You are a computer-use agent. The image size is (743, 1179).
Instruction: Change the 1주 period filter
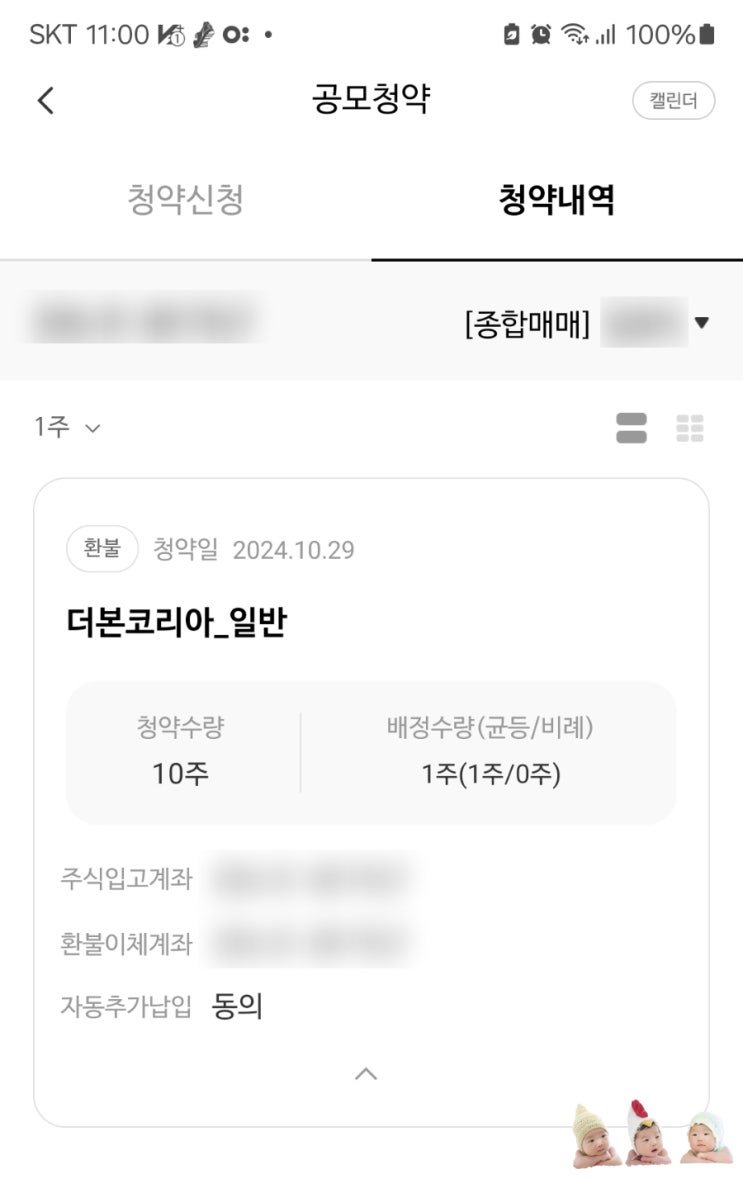click(x=67, y=427)
